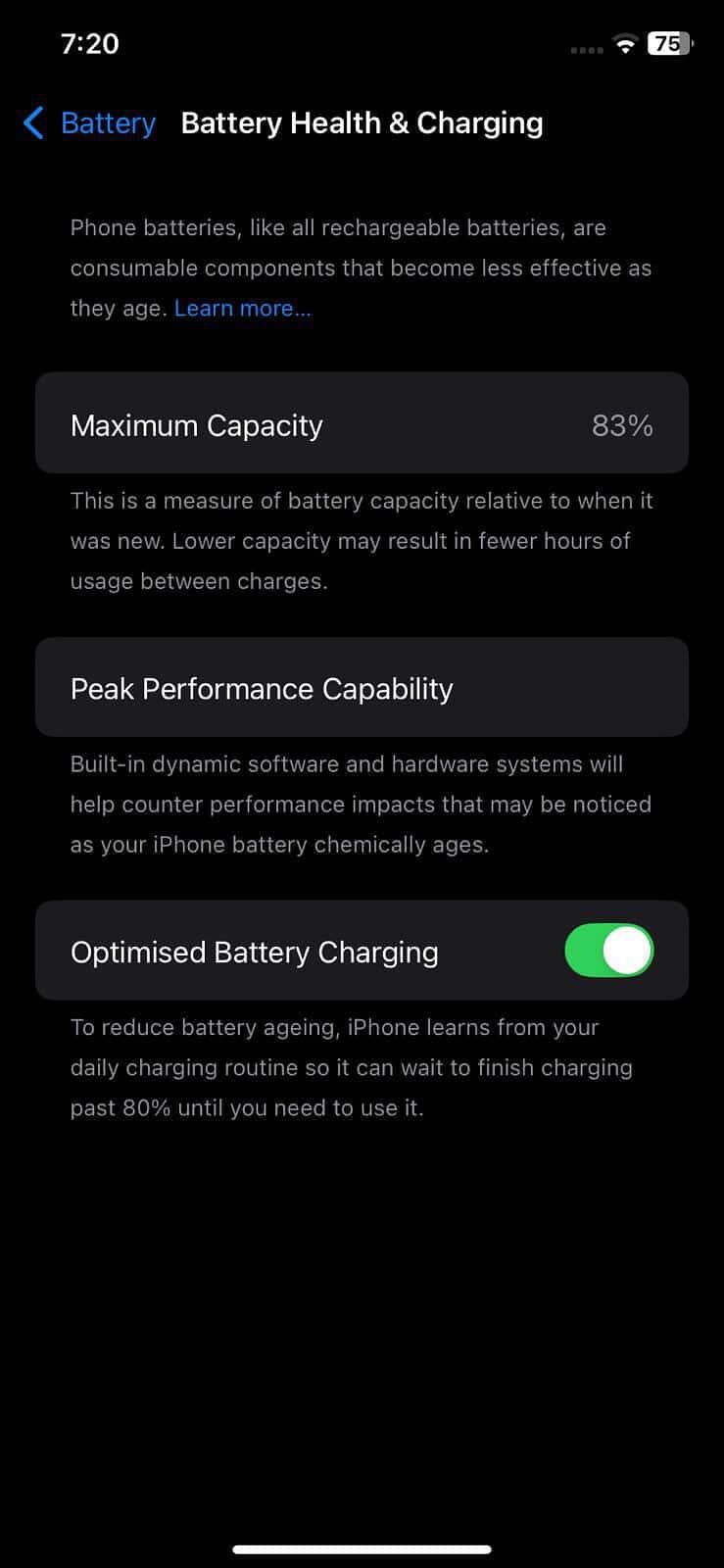
Task: Click the battery indicator showing 75
Action: click(669, 44)
